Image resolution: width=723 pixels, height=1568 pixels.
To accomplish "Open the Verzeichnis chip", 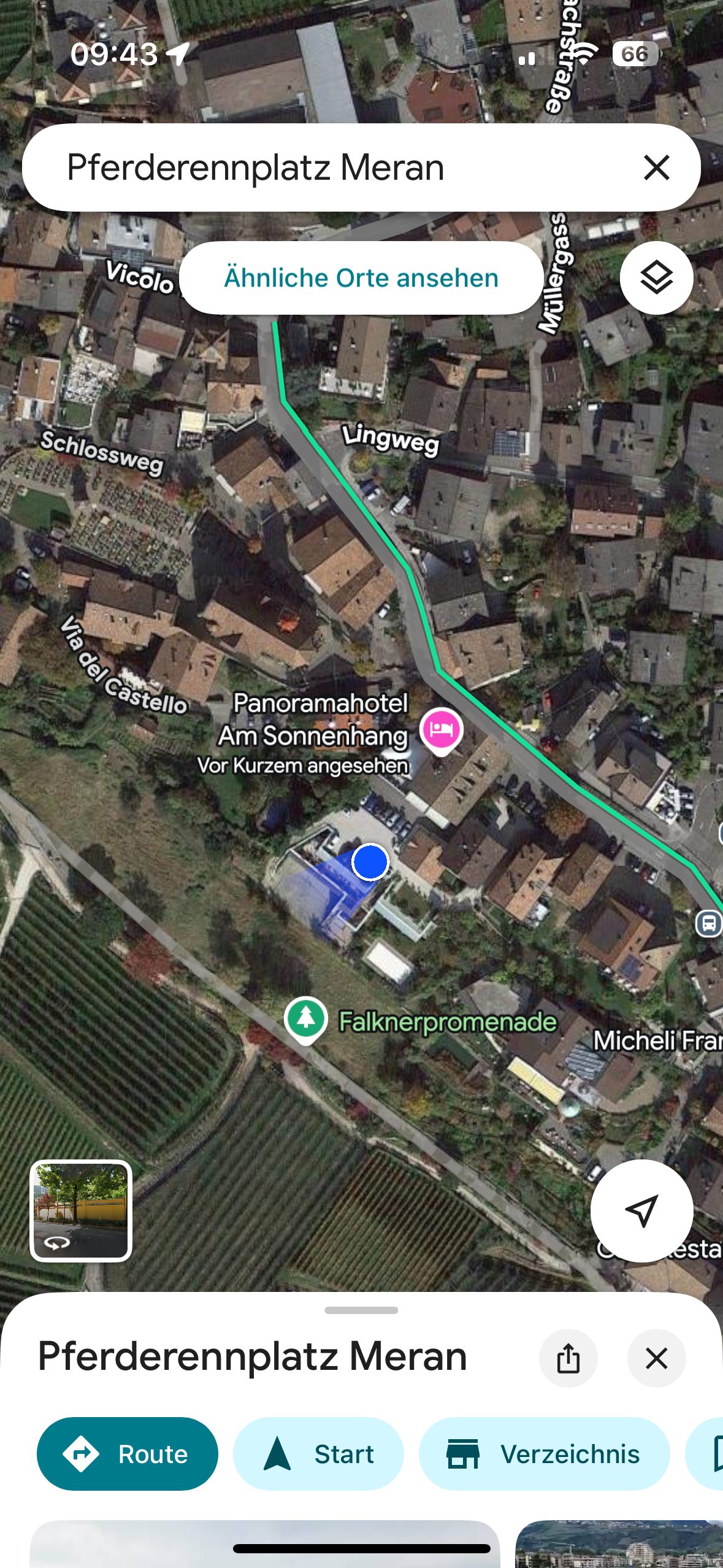I will click(x=544, y=1454).
